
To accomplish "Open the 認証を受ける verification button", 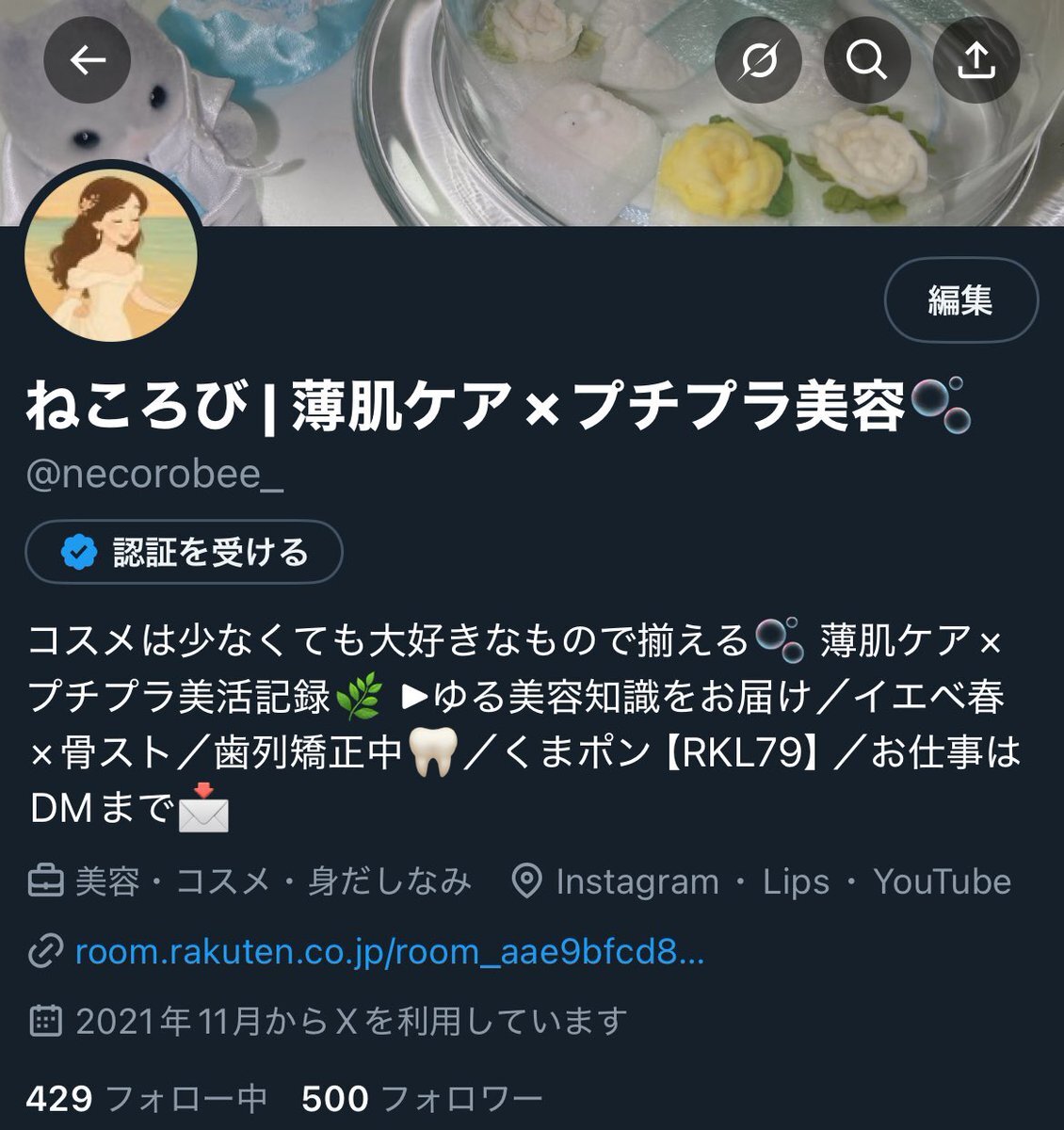I will [x=184, y=553].
